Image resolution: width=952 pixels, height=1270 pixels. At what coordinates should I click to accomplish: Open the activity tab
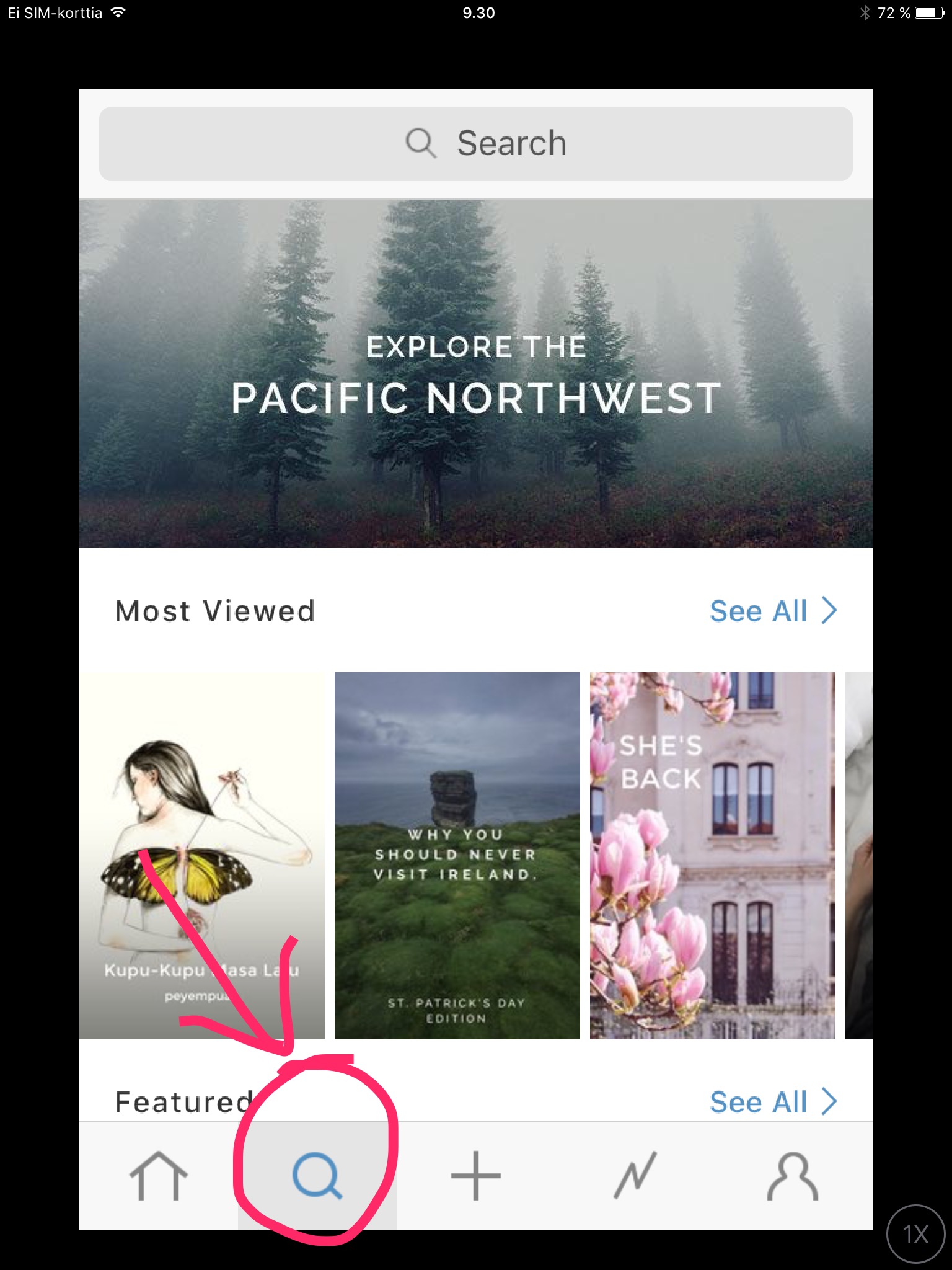[635, 1175]
